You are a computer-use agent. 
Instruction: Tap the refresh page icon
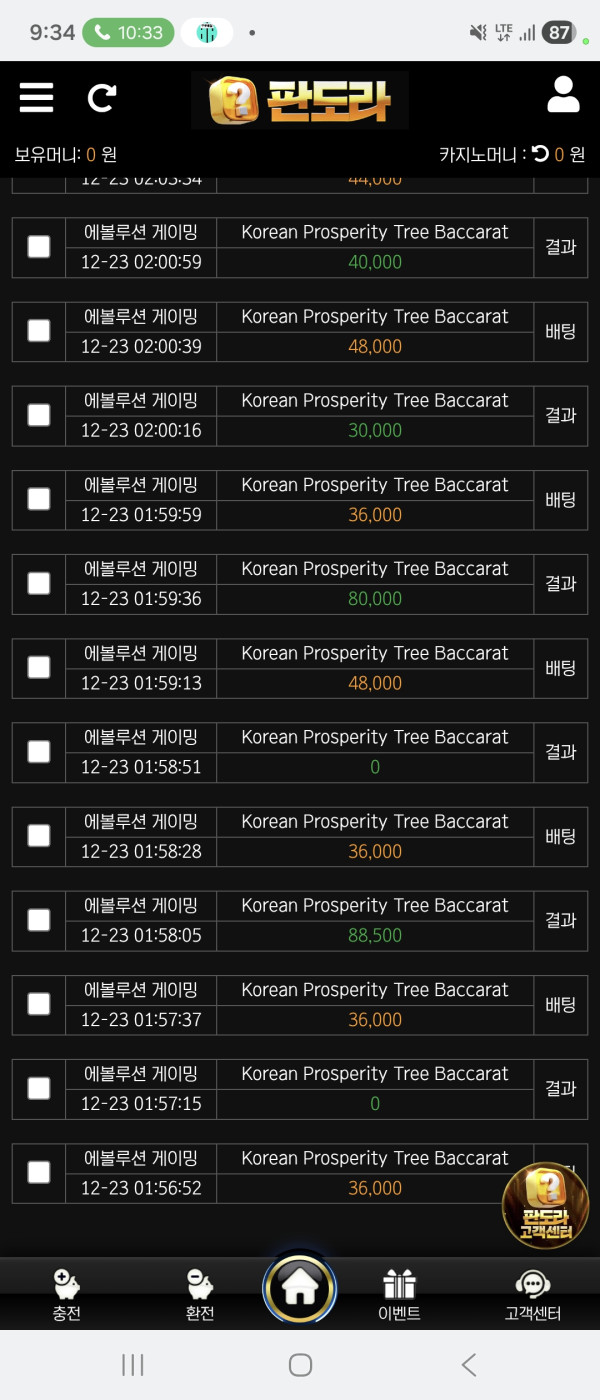(x=101, y=97)
